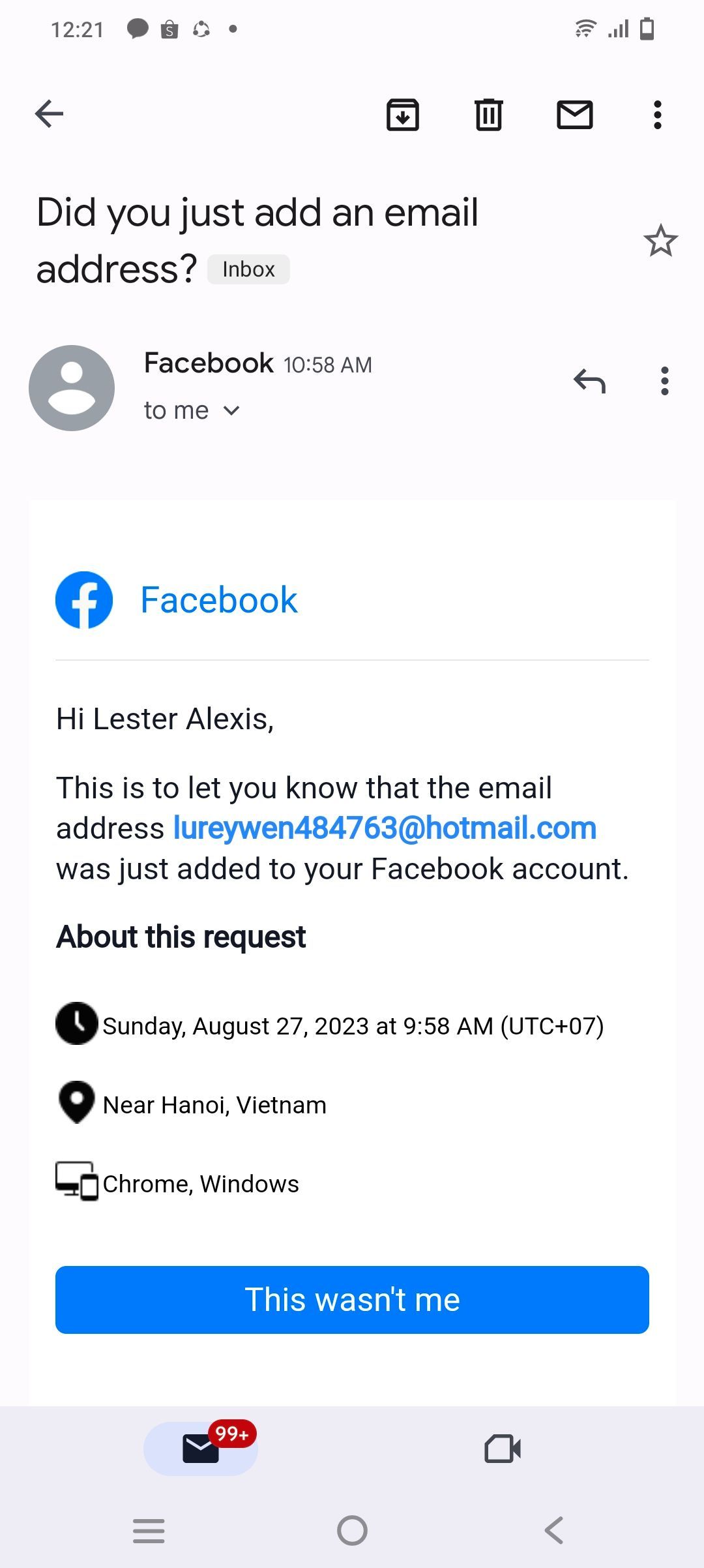Image resolution: width=704 pixels, height=1568 pixels.
Task: View the Facebook sender avatar
Action: pyautogui.click(x=72, y=388)
